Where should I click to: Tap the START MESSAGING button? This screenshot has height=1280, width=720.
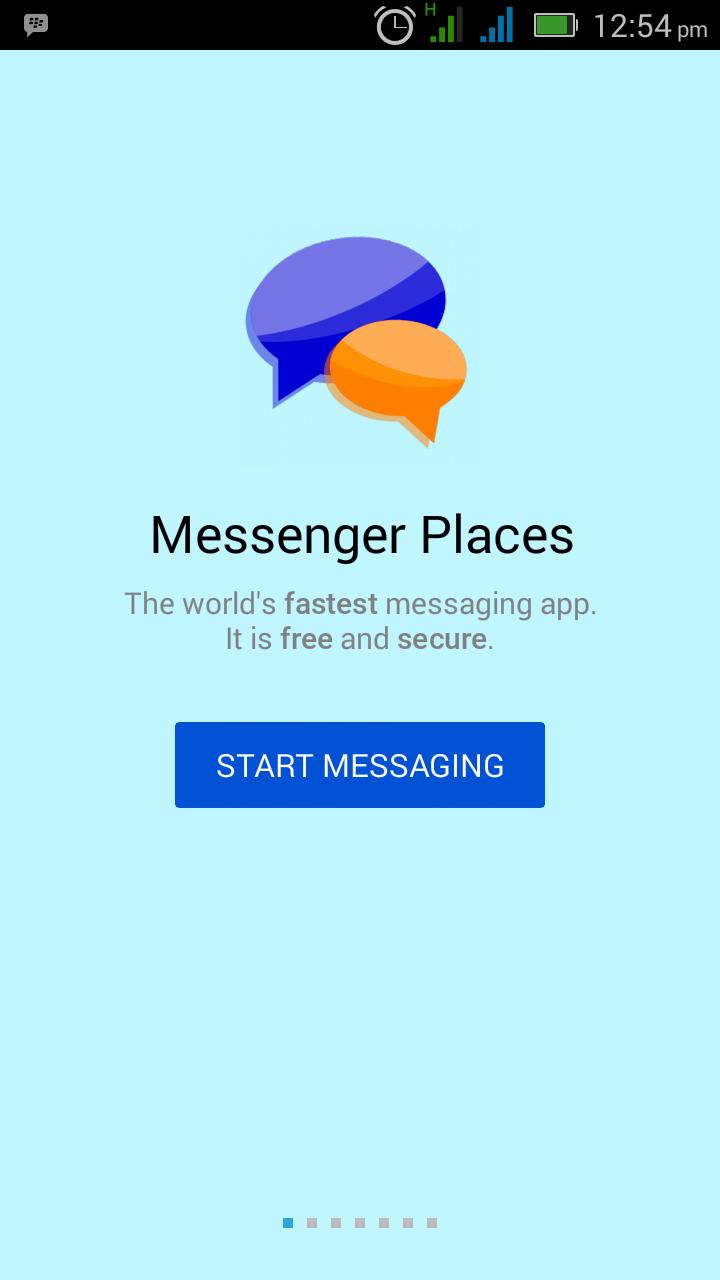pyautogui.click(x=360, y=765)
